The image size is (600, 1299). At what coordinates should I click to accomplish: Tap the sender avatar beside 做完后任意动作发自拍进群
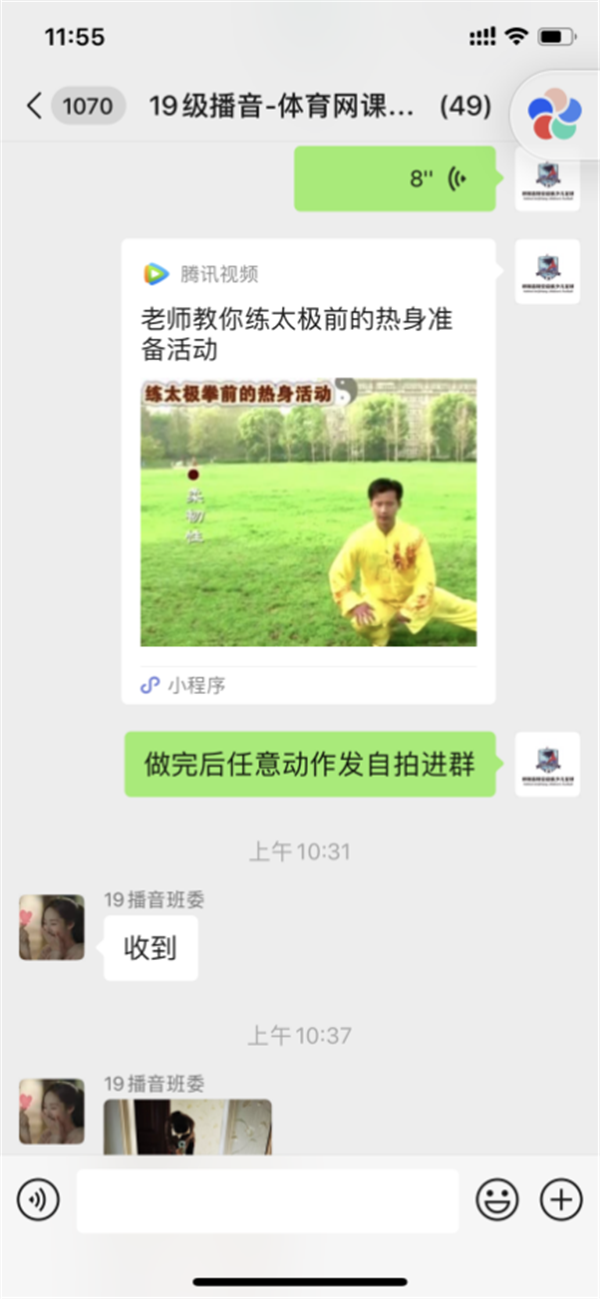point(547,764)
